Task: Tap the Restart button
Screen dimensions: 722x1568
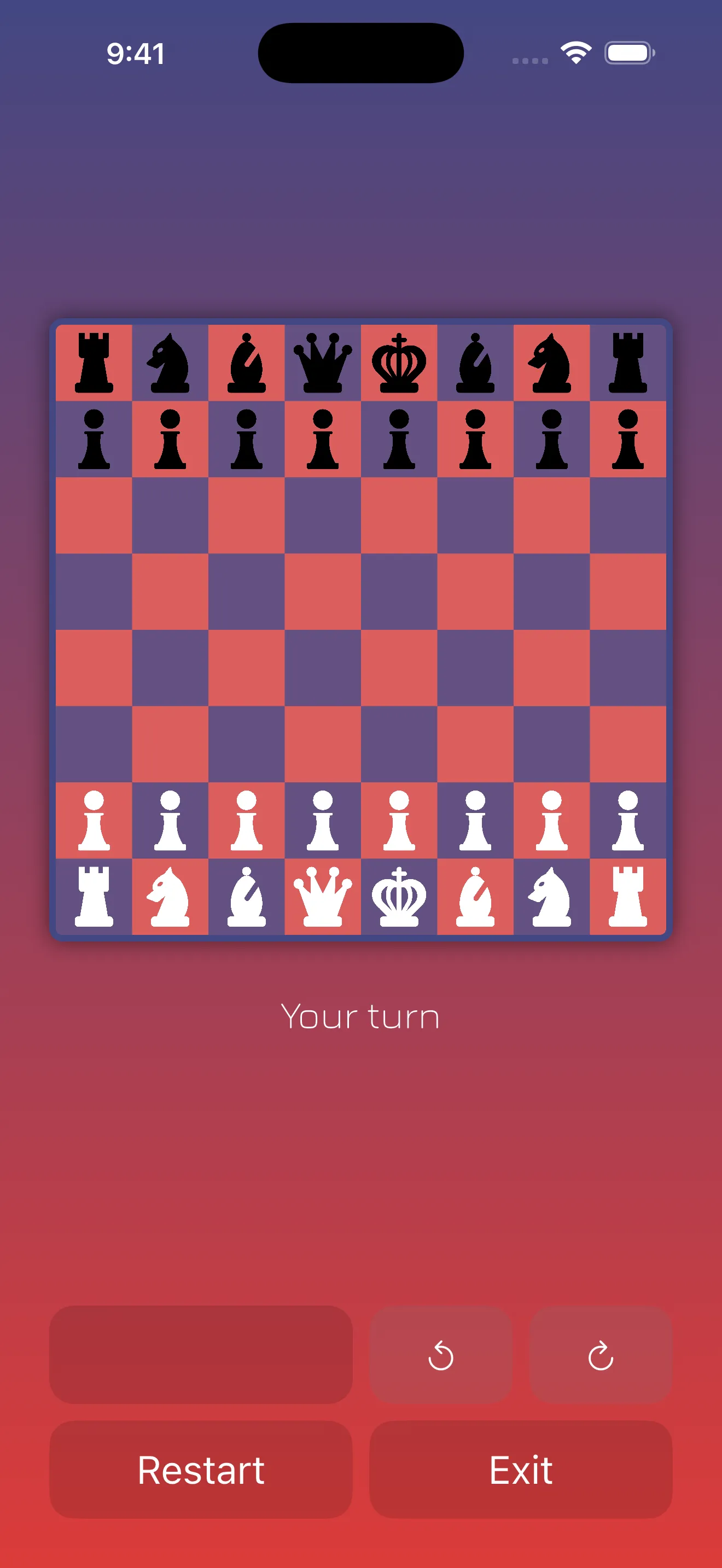Action: tap(200, 1470)
